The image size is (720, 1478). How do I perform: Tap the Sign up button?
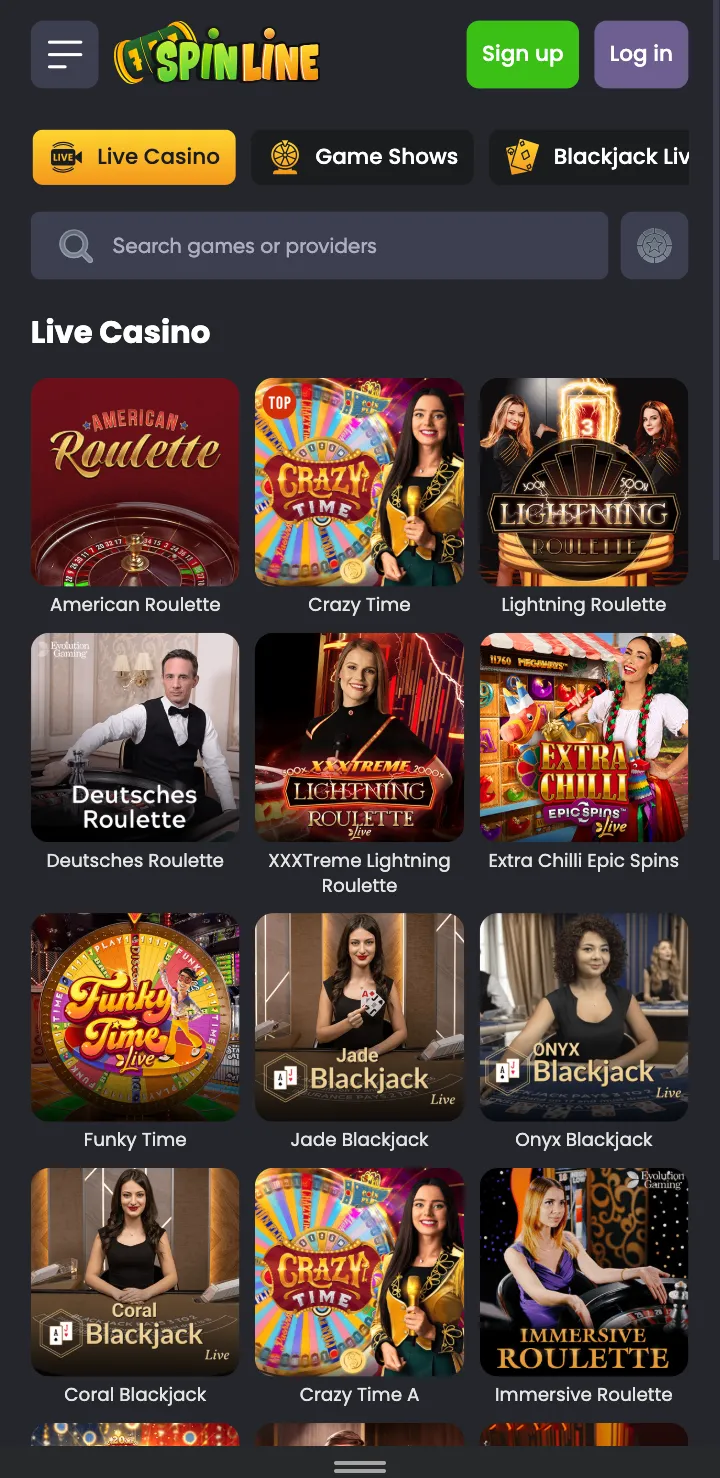tap(522, 54)
